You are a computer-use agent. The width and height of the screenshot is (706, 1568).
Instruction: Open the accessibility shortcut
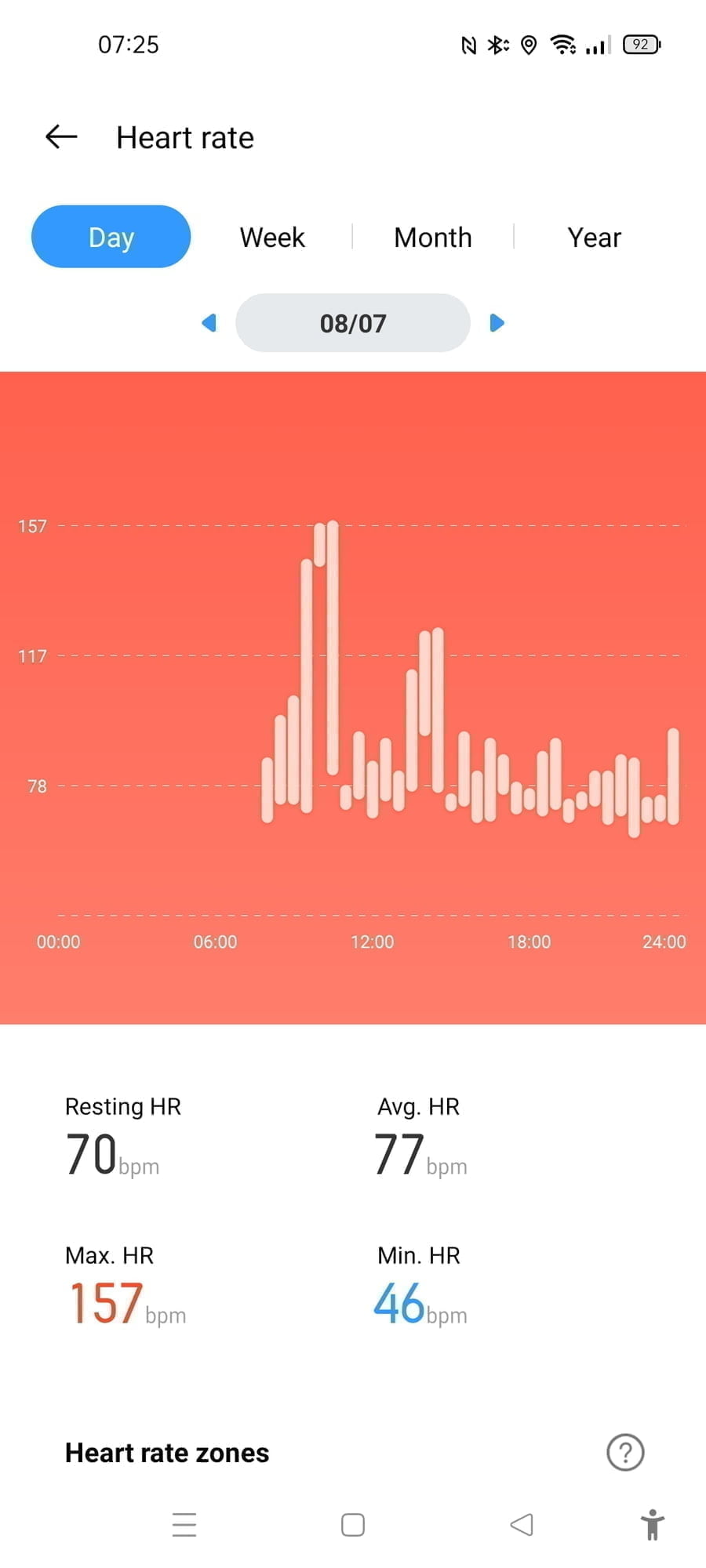pos(652,1525)
